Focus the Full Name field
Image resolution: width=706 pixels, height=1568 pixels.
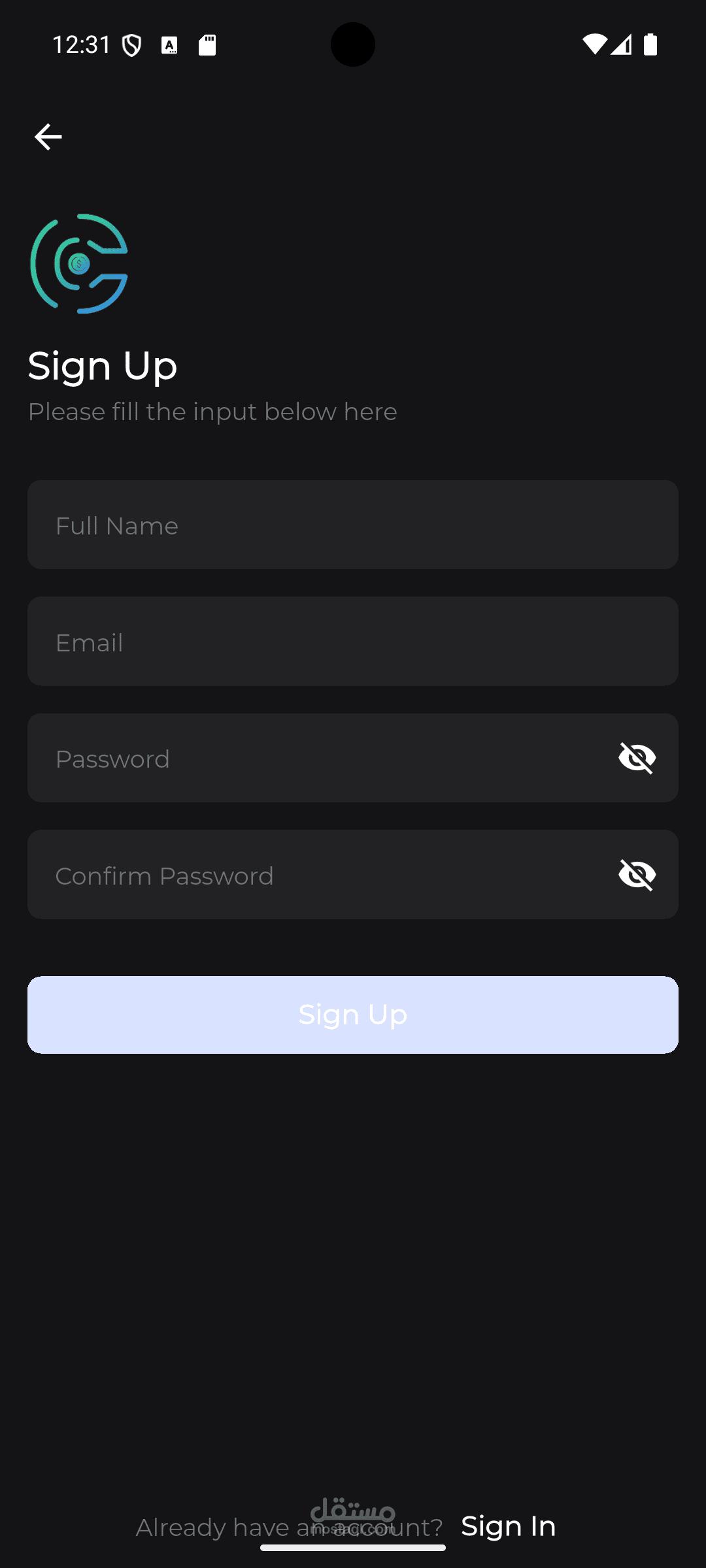[353, 525]
